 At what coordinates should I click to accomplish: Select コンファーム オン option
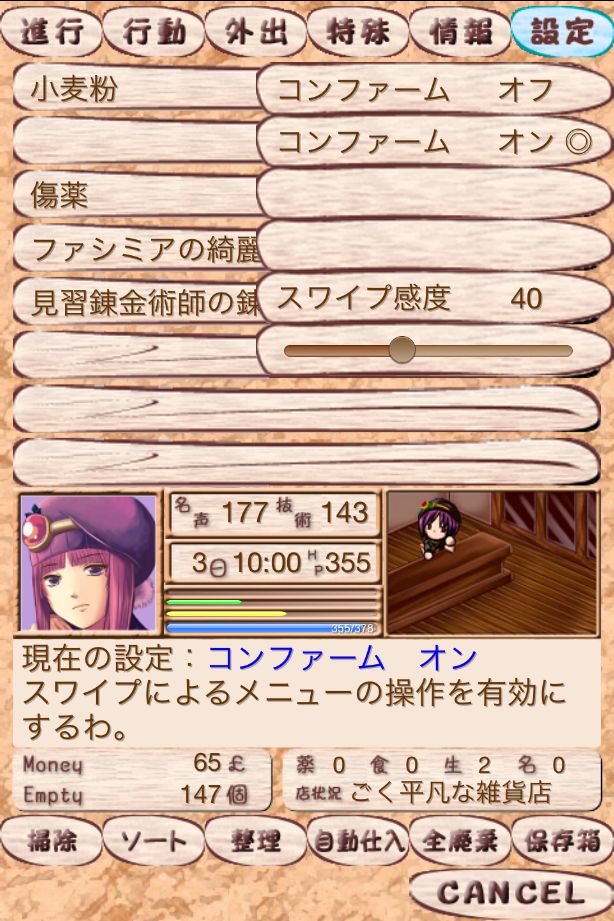434,141
